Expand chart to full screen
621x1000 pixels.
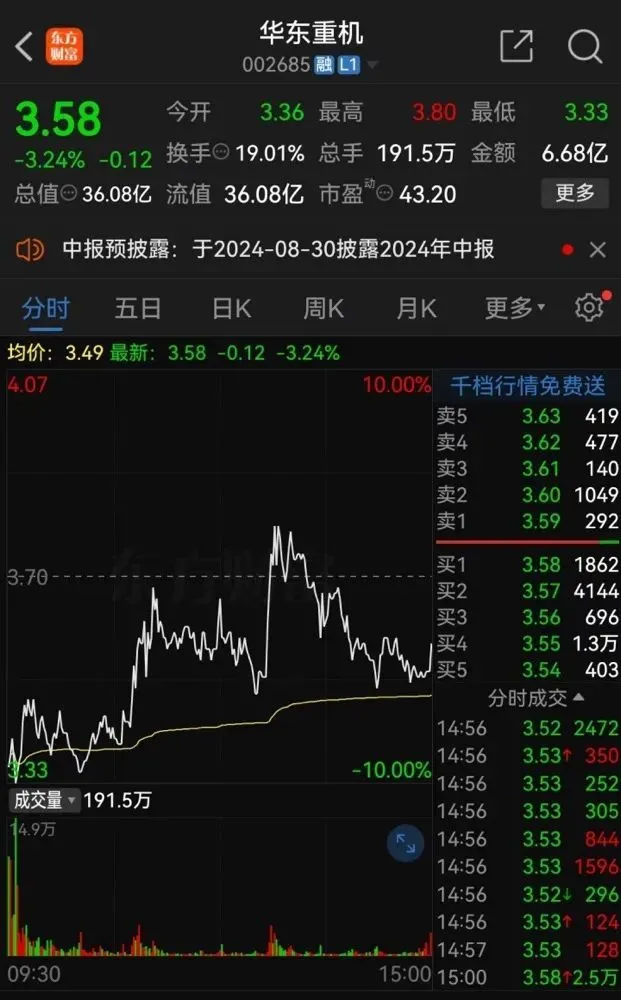[405, 843]
